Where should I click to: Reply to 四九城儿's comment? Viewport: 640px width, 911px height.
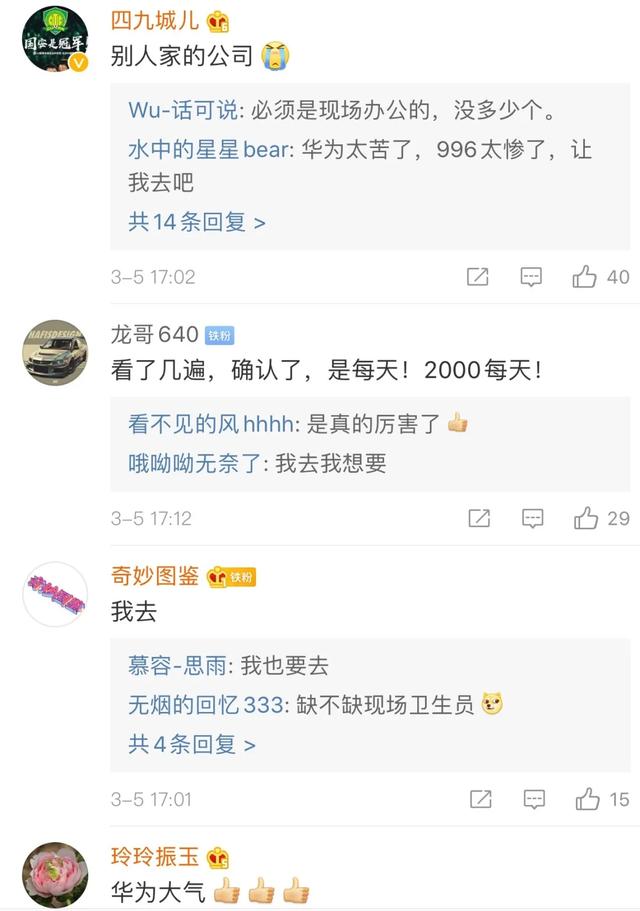pyautogui.click(x=532, y=277)
